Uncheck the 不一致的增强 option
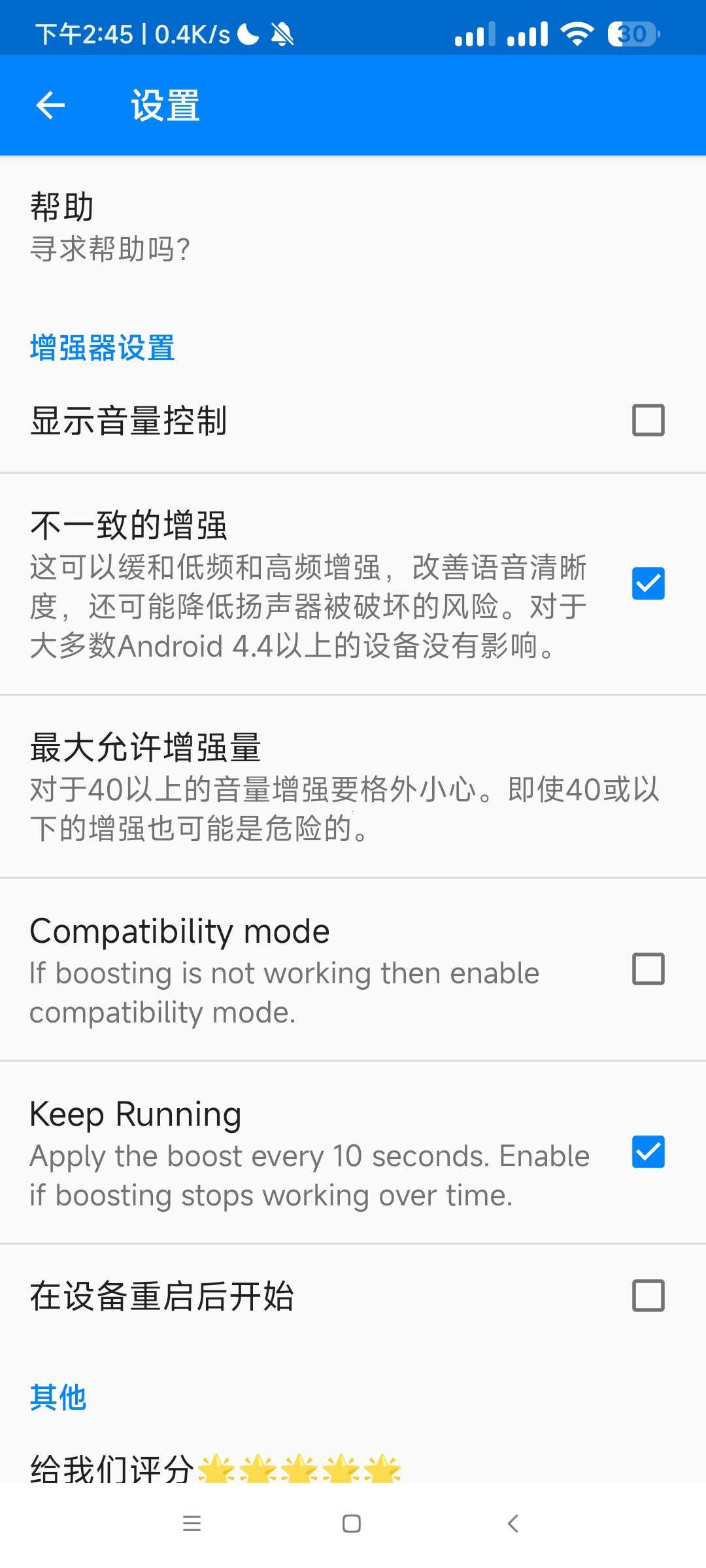The image size is (706, 1568). pos(648,583)
